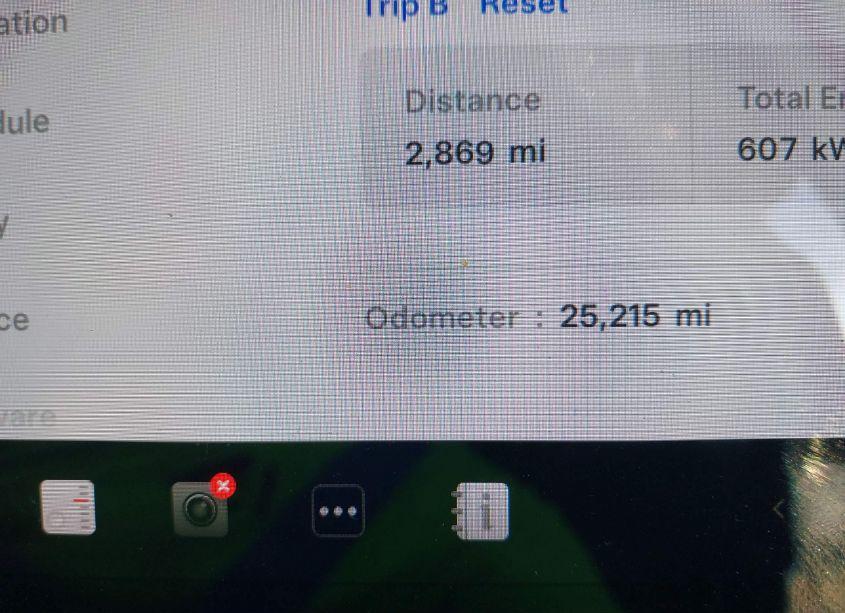Open the energy graph app icon
This screenshot has height=613, width=845.
(69, 507)
